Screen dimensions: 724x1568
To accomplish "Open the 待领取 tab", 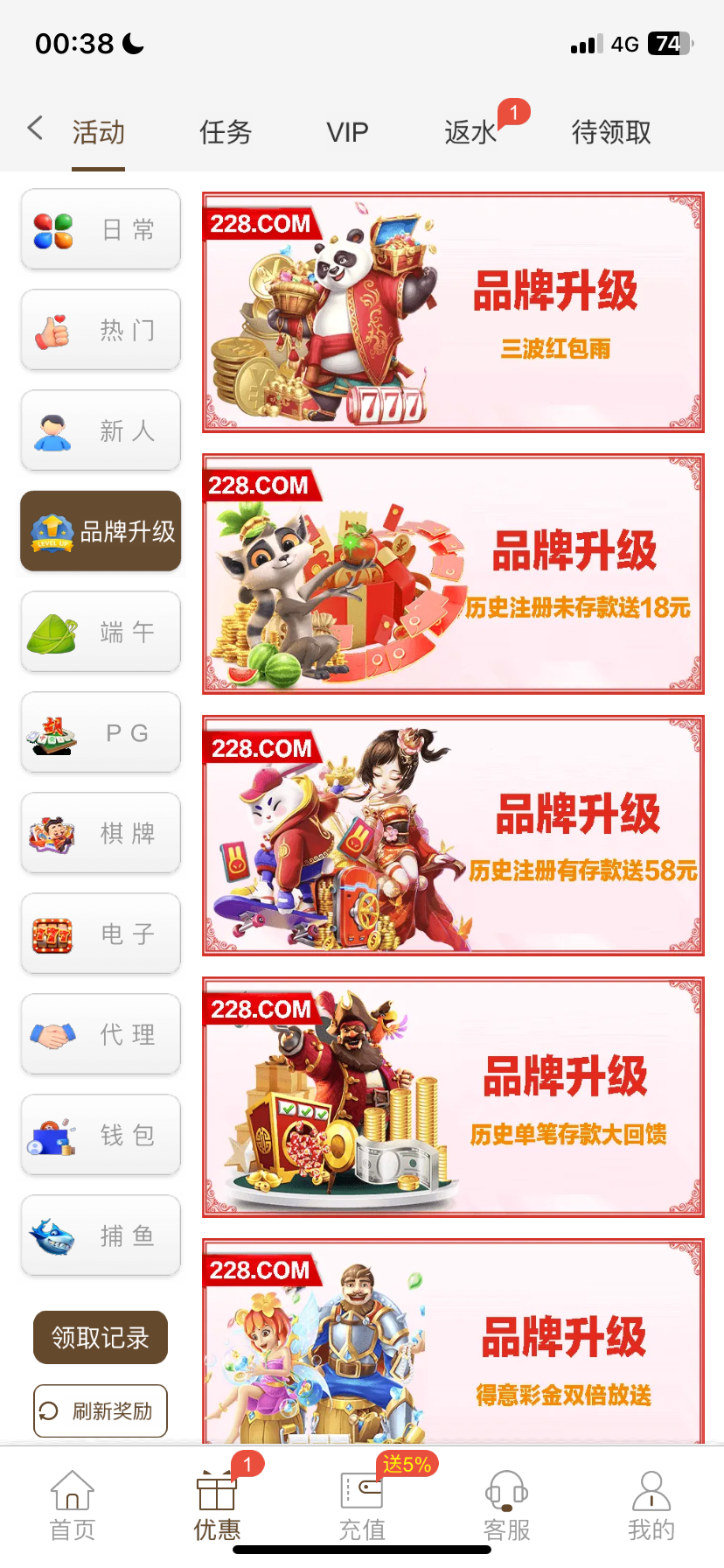I will click(611, 132).
